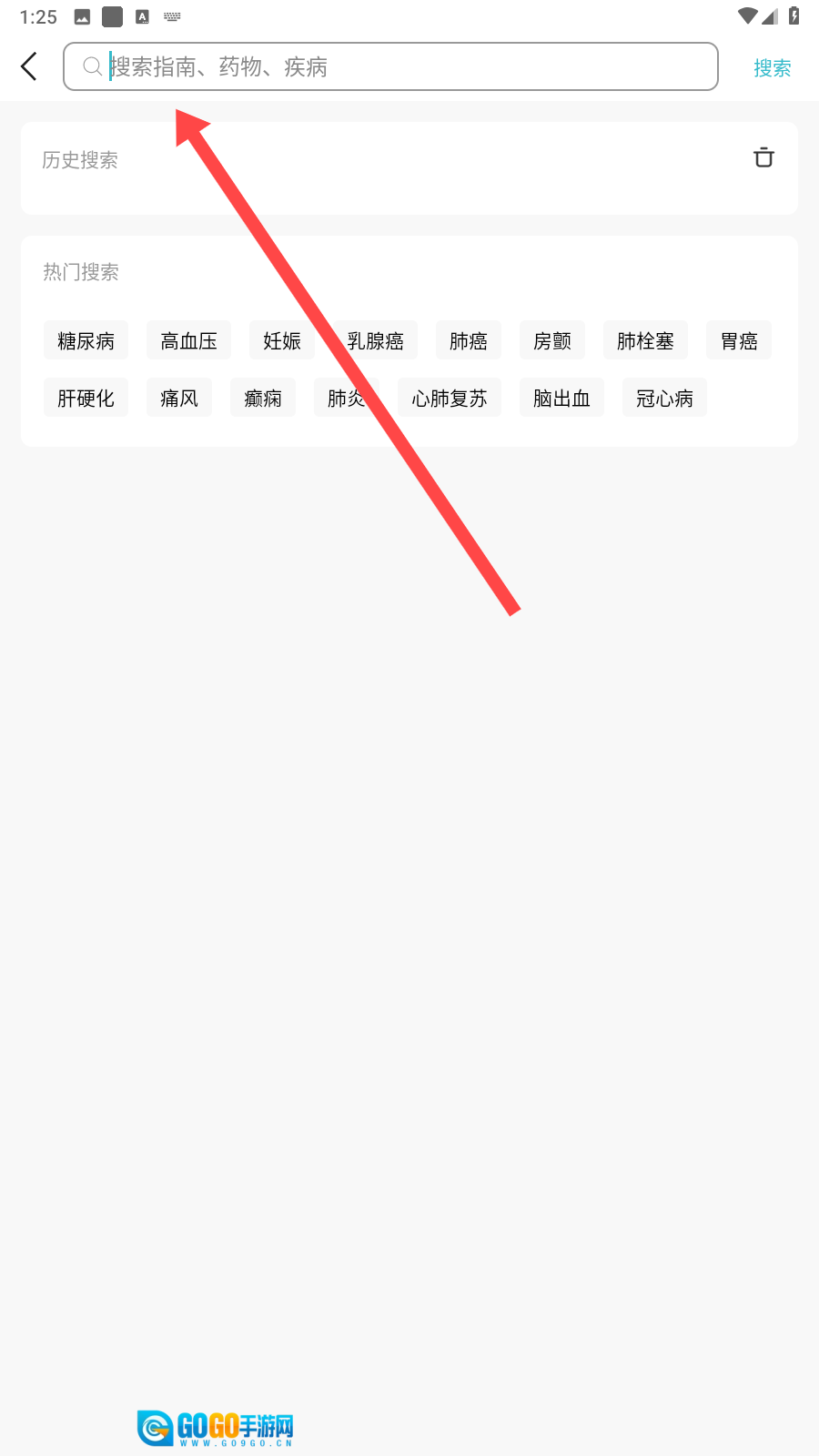Screen dimensions: 819x1456
Task: Search for 肺炎 via its chip
Action: 344,399
